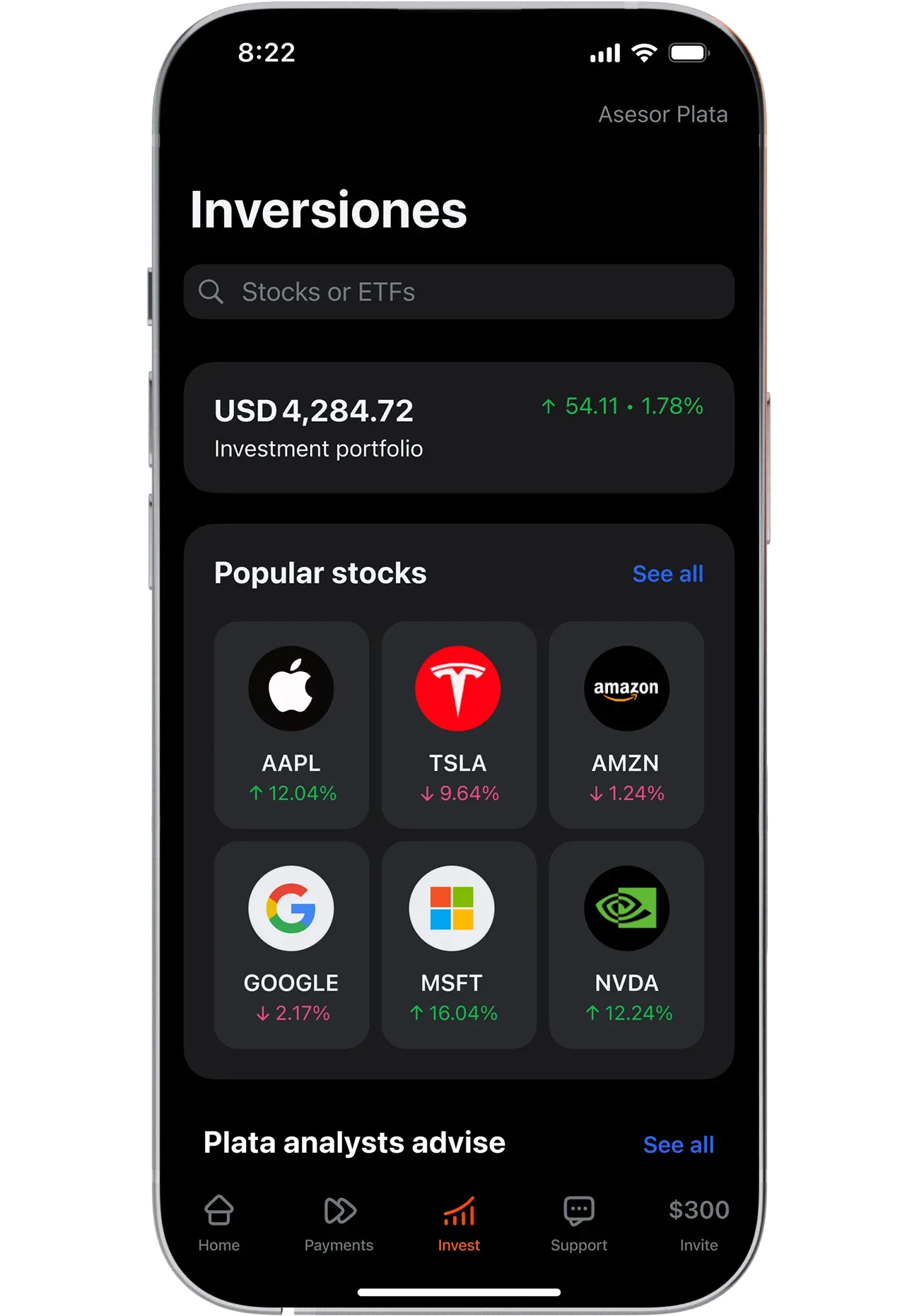Open Asesor Plata

click(x=665, y=114)
